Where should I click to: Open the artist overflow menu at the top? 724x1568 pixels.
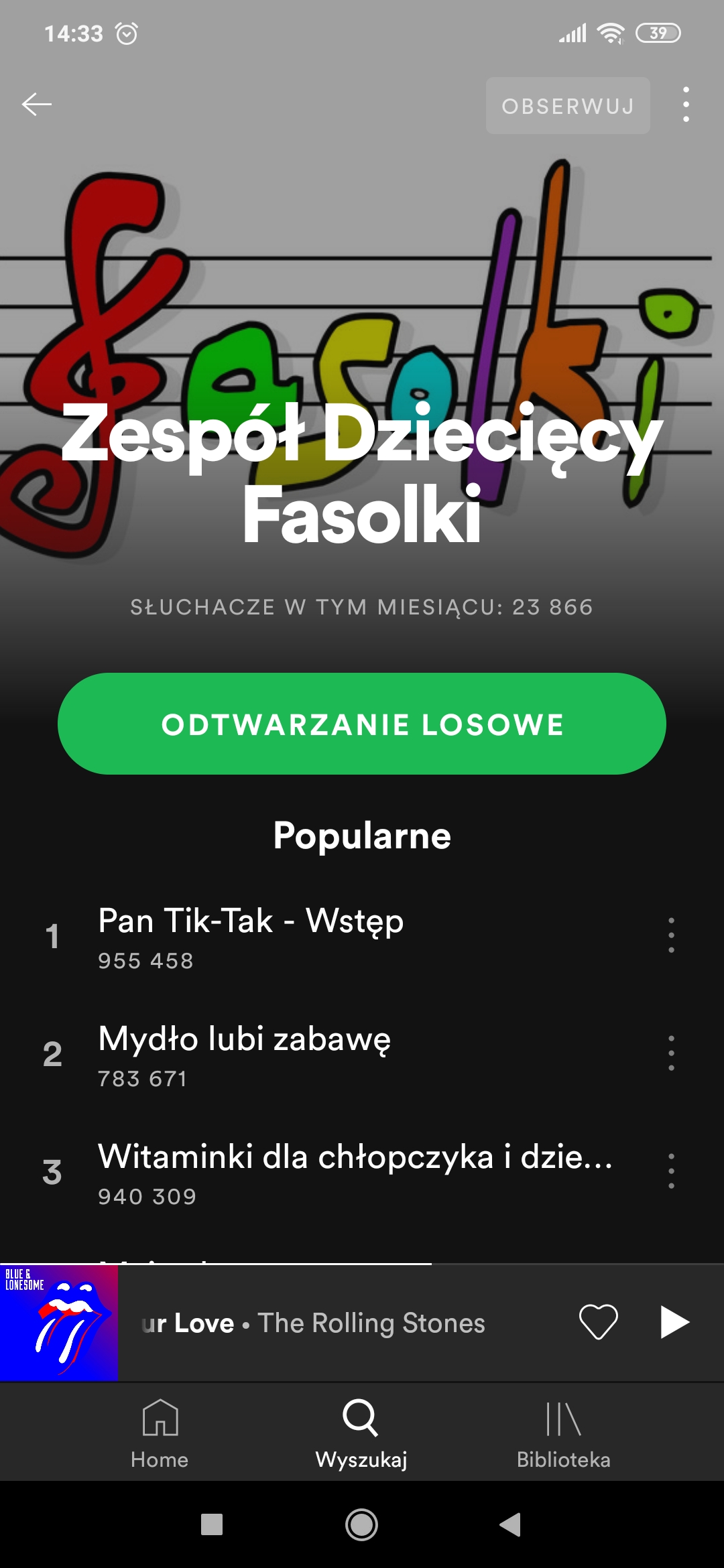685,105
